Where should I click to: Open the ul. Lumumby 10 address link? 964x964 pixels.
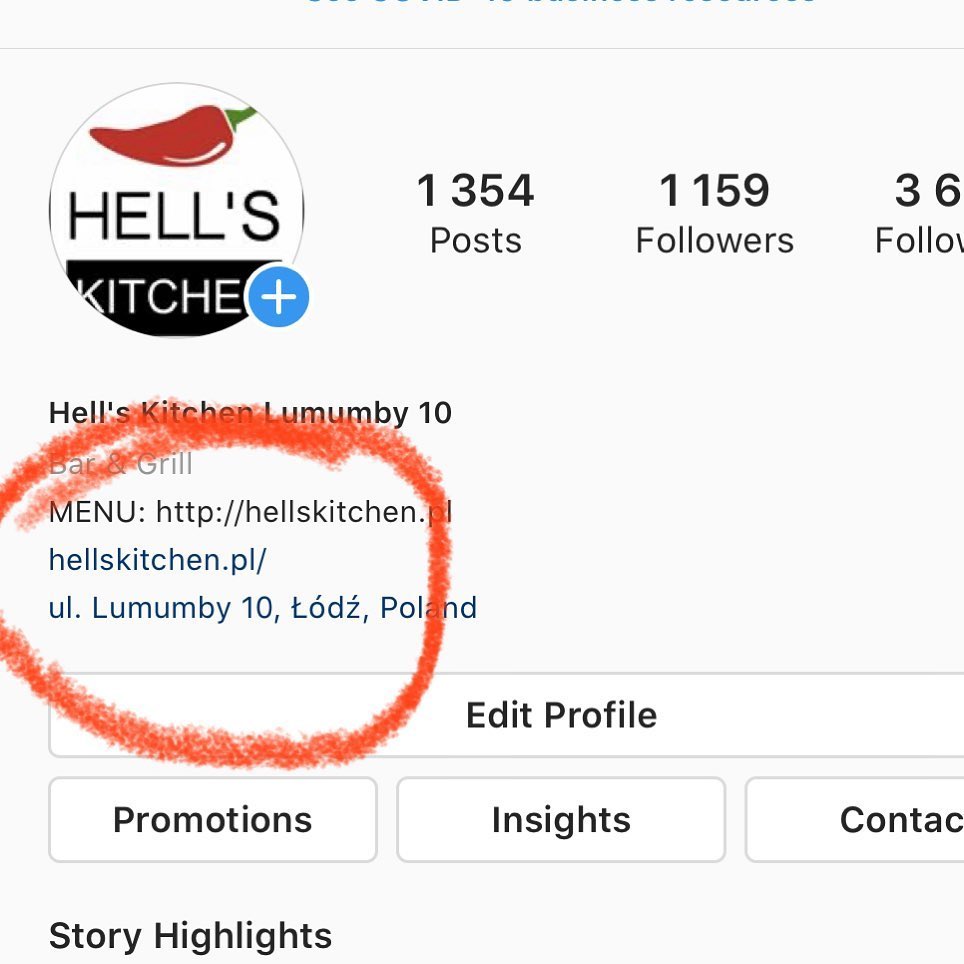click(x=263, y=608)
